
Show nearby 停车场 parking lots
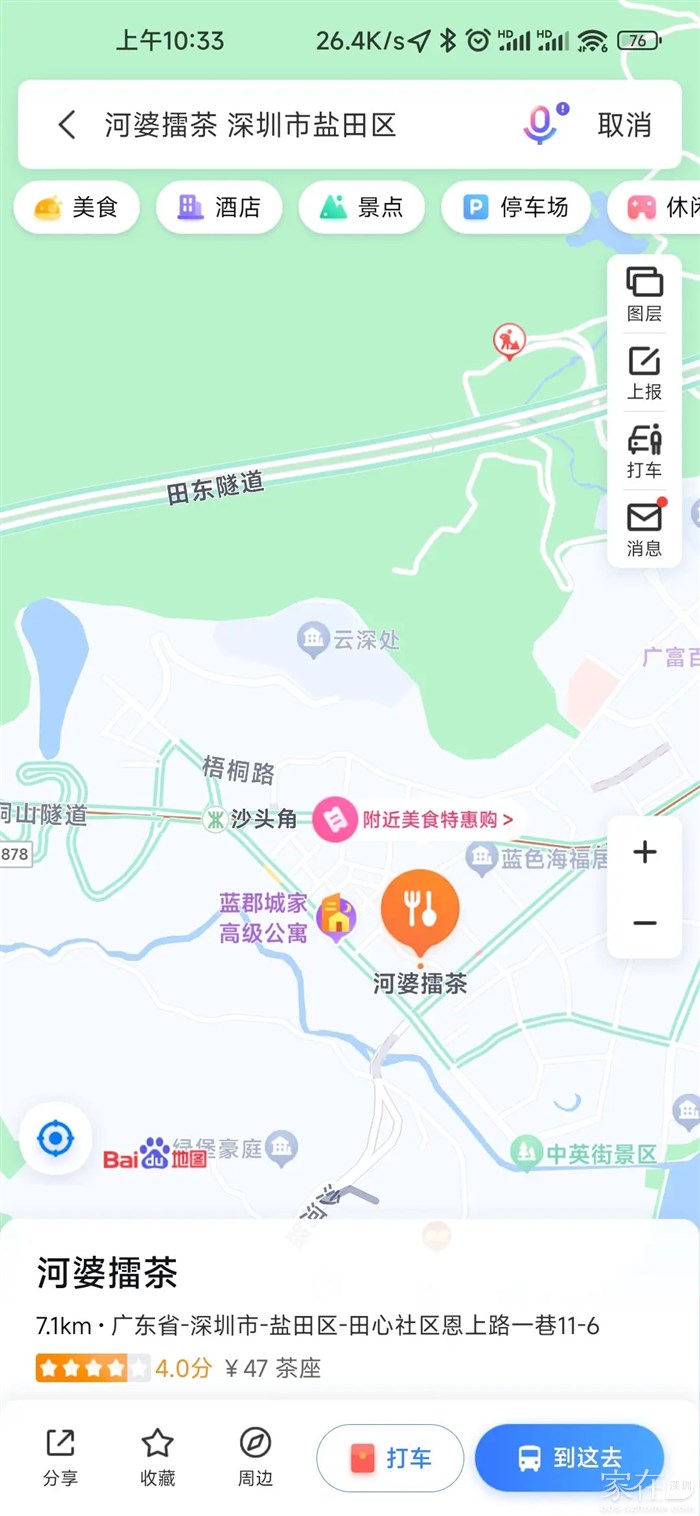516,207
